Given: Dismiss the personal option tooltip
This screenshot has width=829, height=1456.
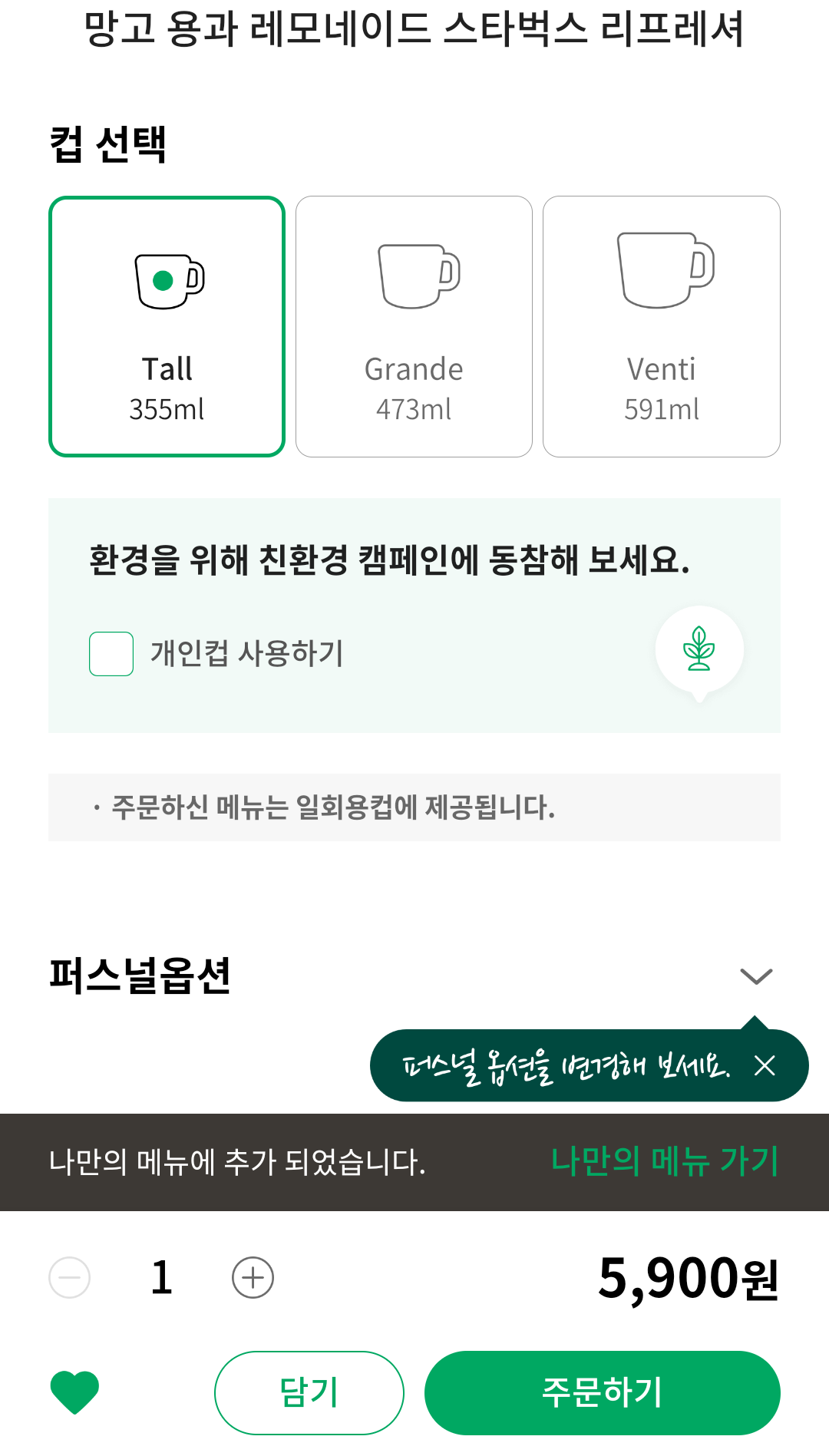Looking at the screenshot, I should (765, 1065).
